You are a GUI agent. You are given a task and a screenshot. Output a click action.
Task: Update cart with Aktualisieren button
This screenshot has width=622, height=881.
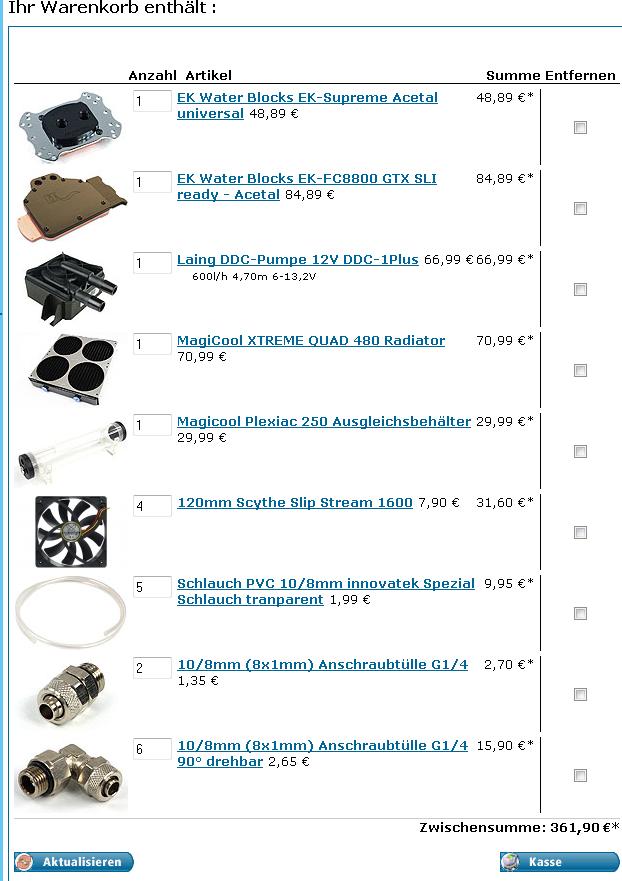click(74, 862)
